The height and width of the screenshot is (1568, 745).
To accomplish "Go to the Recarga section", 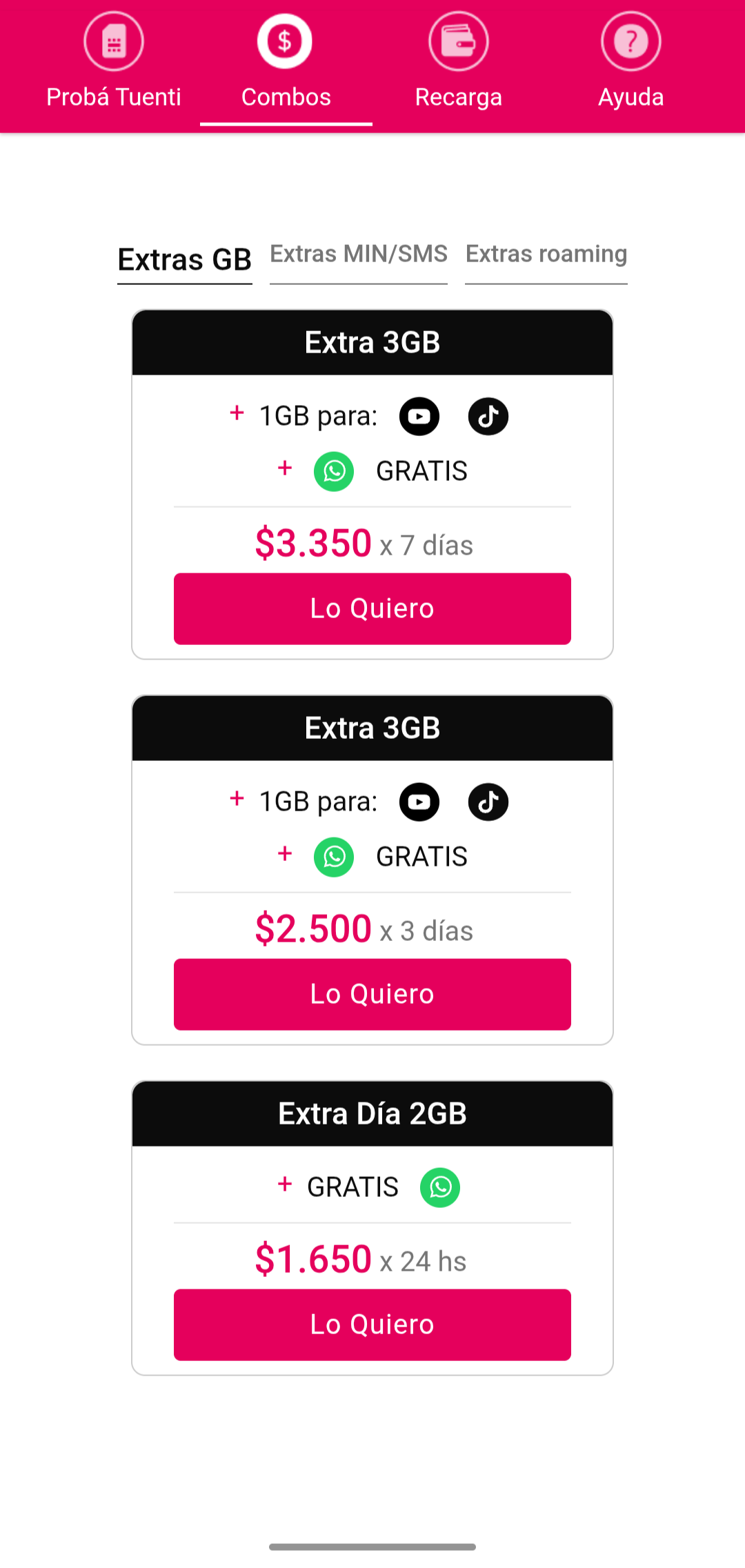I will [458, 63].
